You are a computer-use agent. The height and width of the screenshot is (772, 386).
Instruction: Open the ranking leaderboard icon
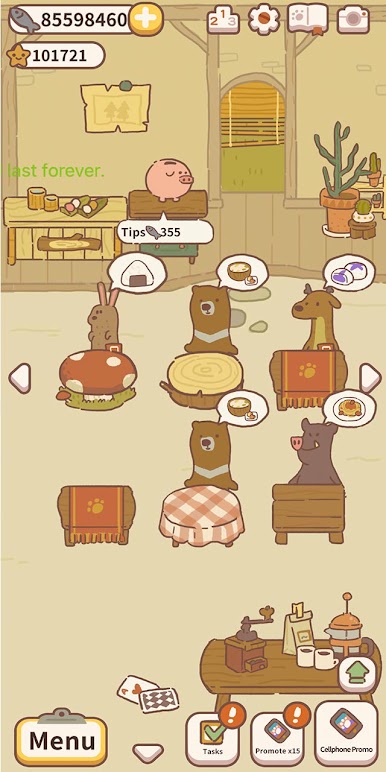click(x=223, y=19)
